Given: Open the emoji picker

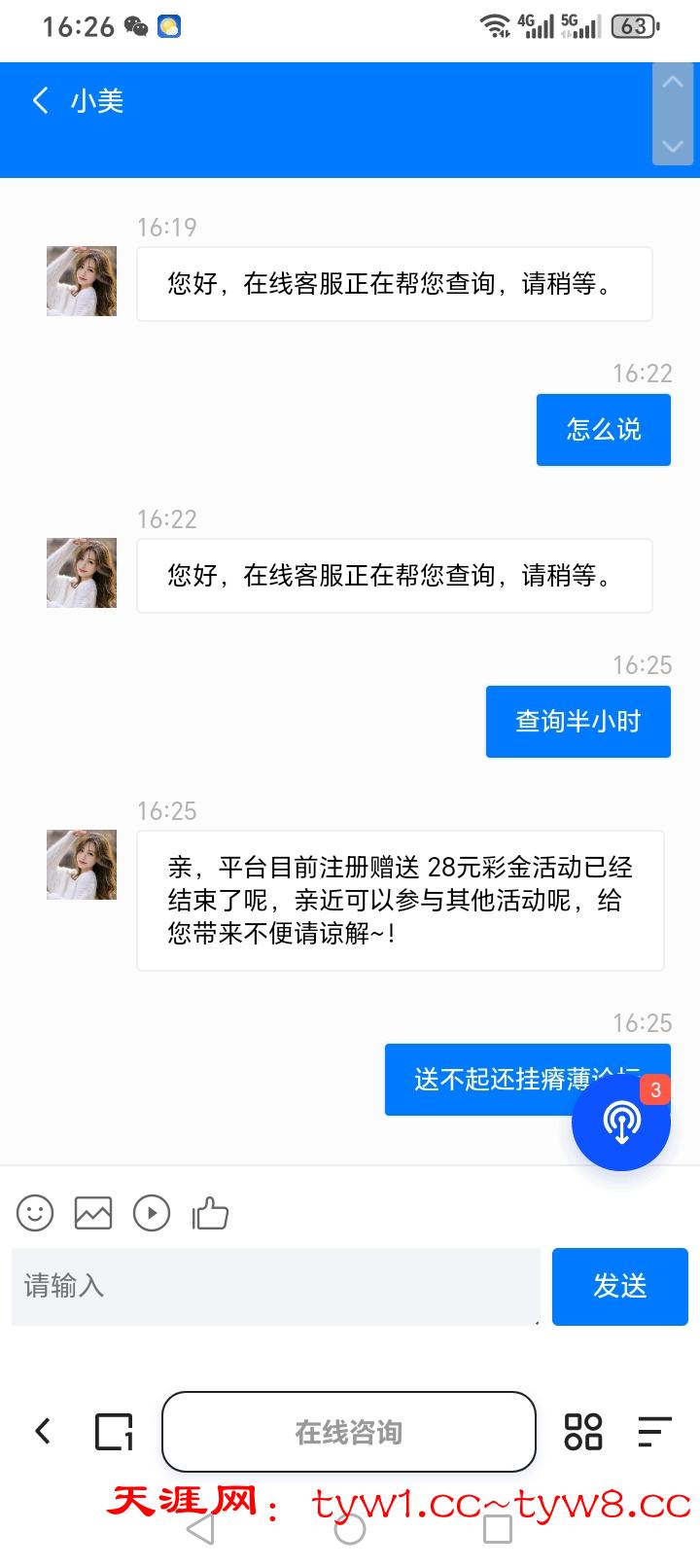Looking at the screenshot, I should click(35, 1213).
